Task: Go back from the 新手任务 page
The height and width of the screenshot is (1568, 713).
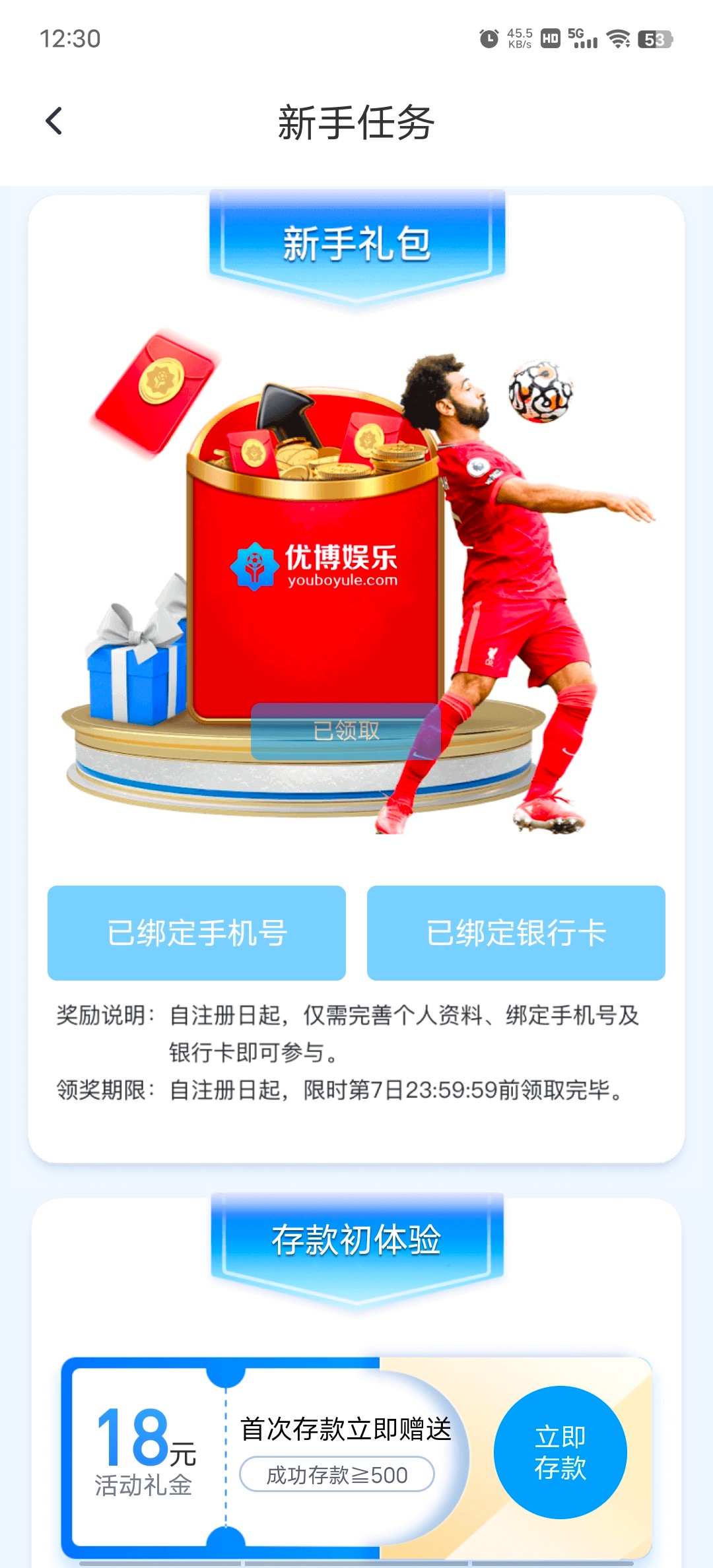Action: [54, 121]
